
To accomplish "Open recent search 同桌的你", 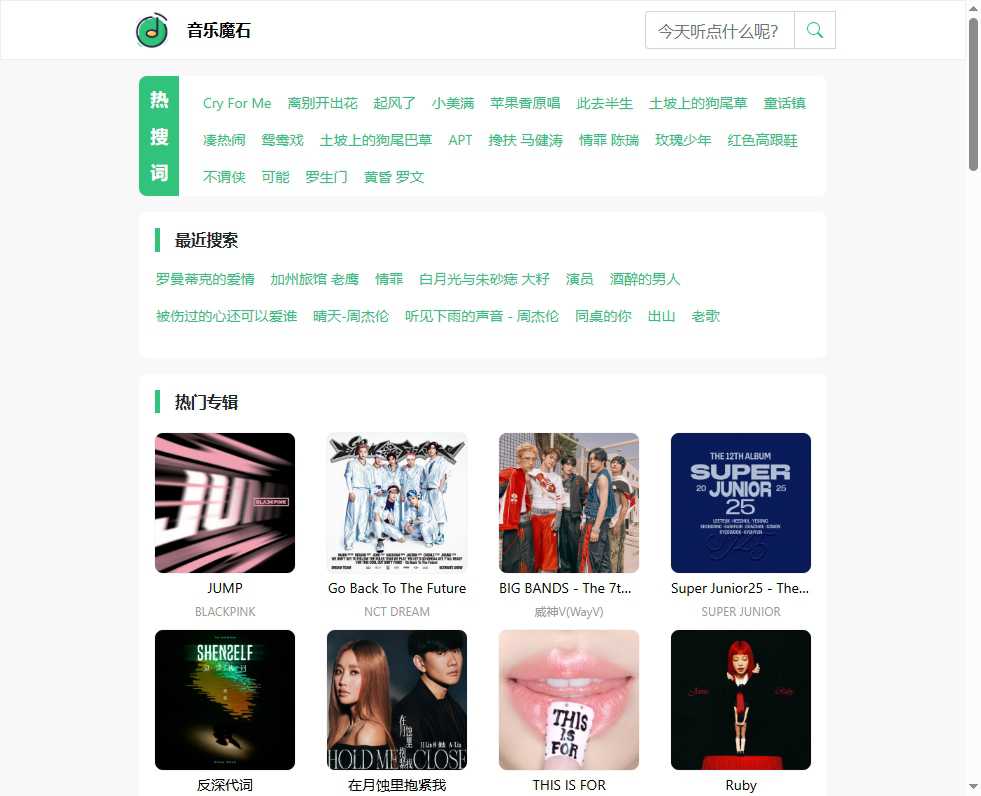I will point(603,316).
